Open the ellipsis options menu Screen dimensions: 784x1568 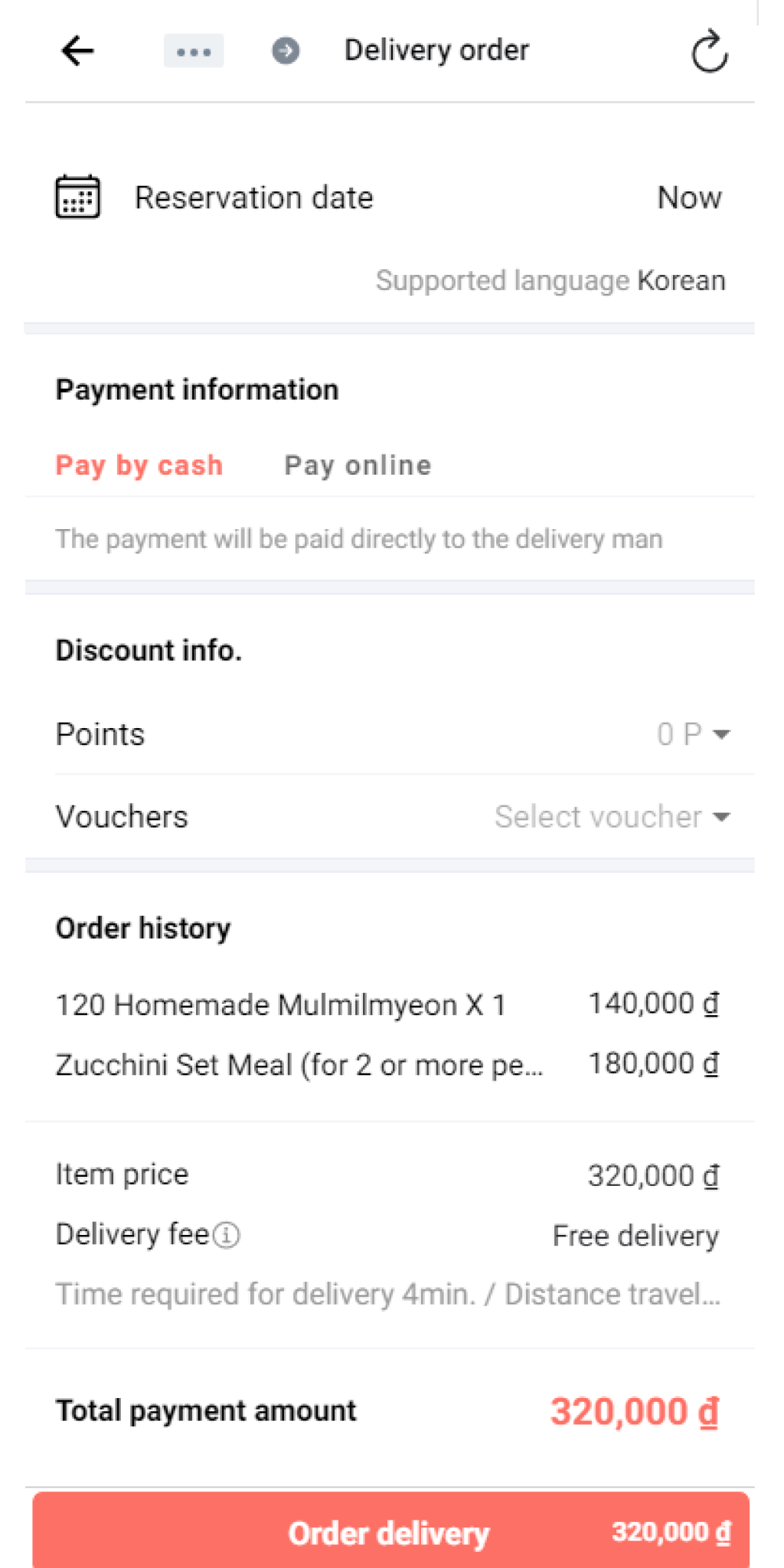(x=193, y=51)
